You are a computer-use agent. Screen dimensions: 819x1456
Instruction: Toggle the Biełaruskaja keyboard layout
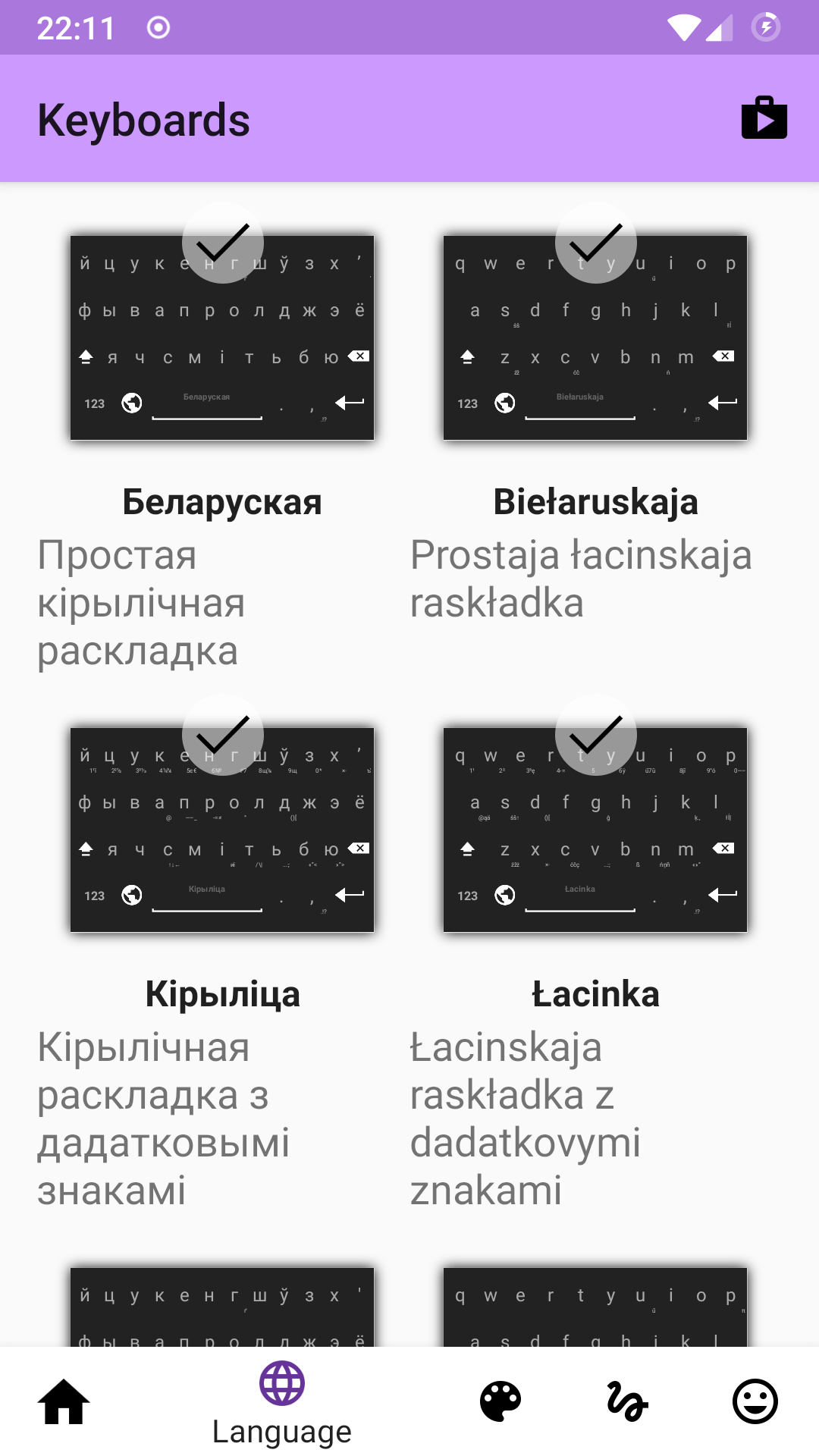[595, 337]
